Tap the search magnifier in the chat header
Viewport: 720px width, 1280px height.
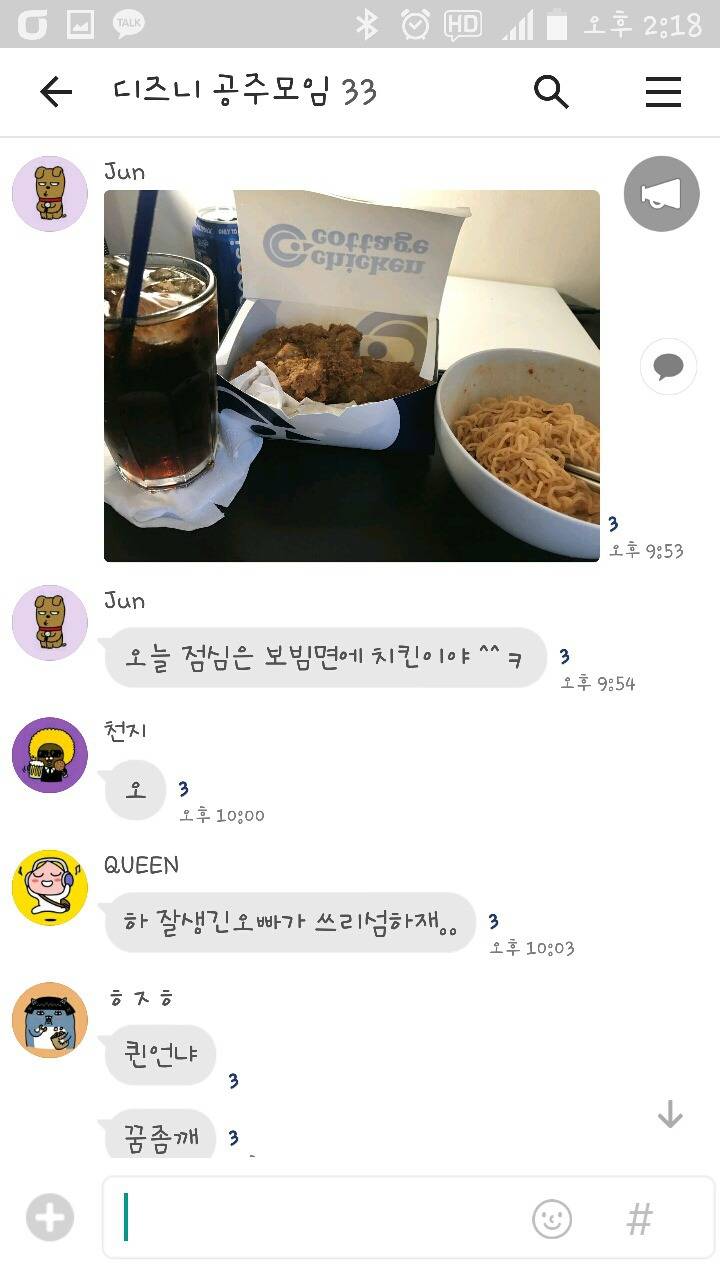click(550, 91)
